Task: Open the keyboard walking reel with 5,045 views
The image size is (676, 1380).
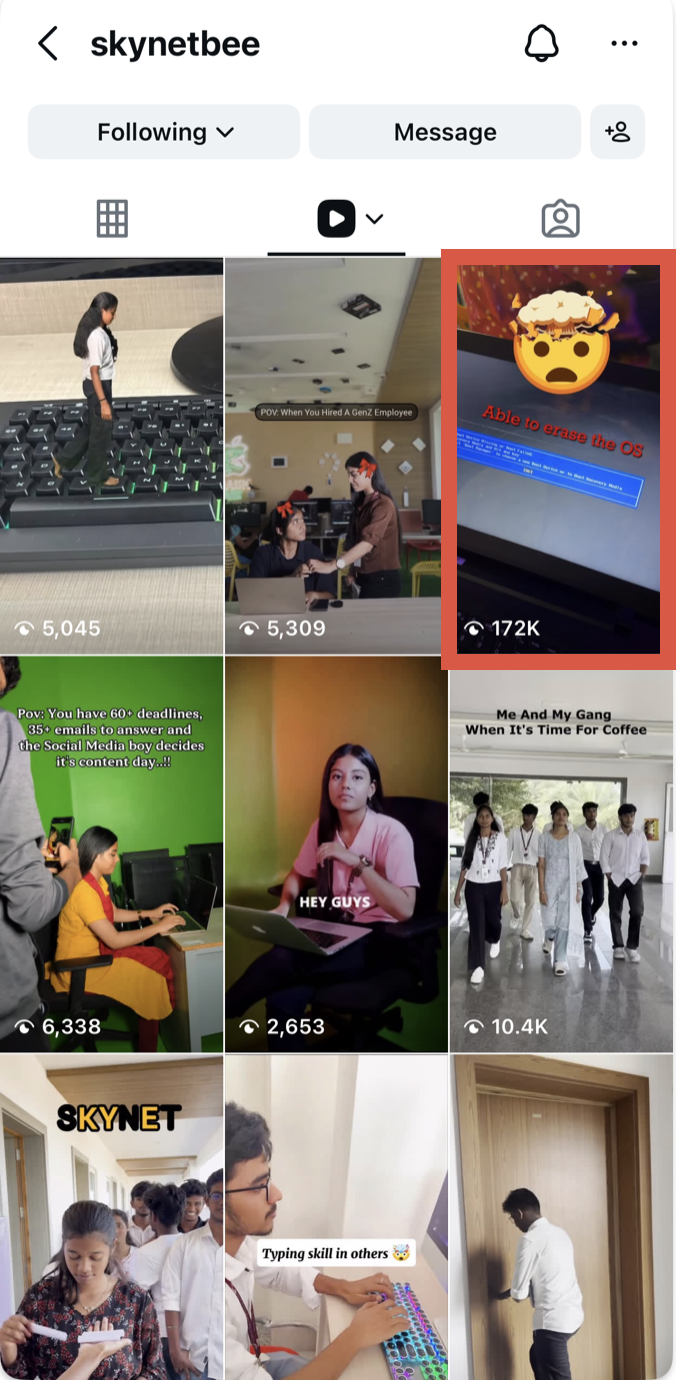Action: click(x=111, y=456)
